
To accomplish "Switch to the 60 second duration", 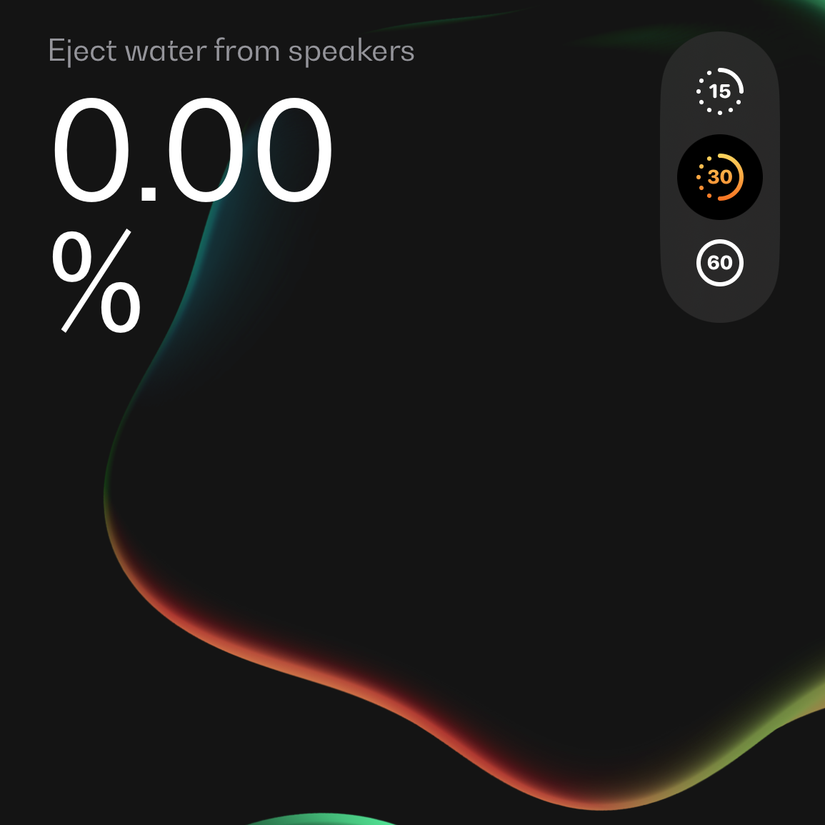I will (x=720, y=263).
